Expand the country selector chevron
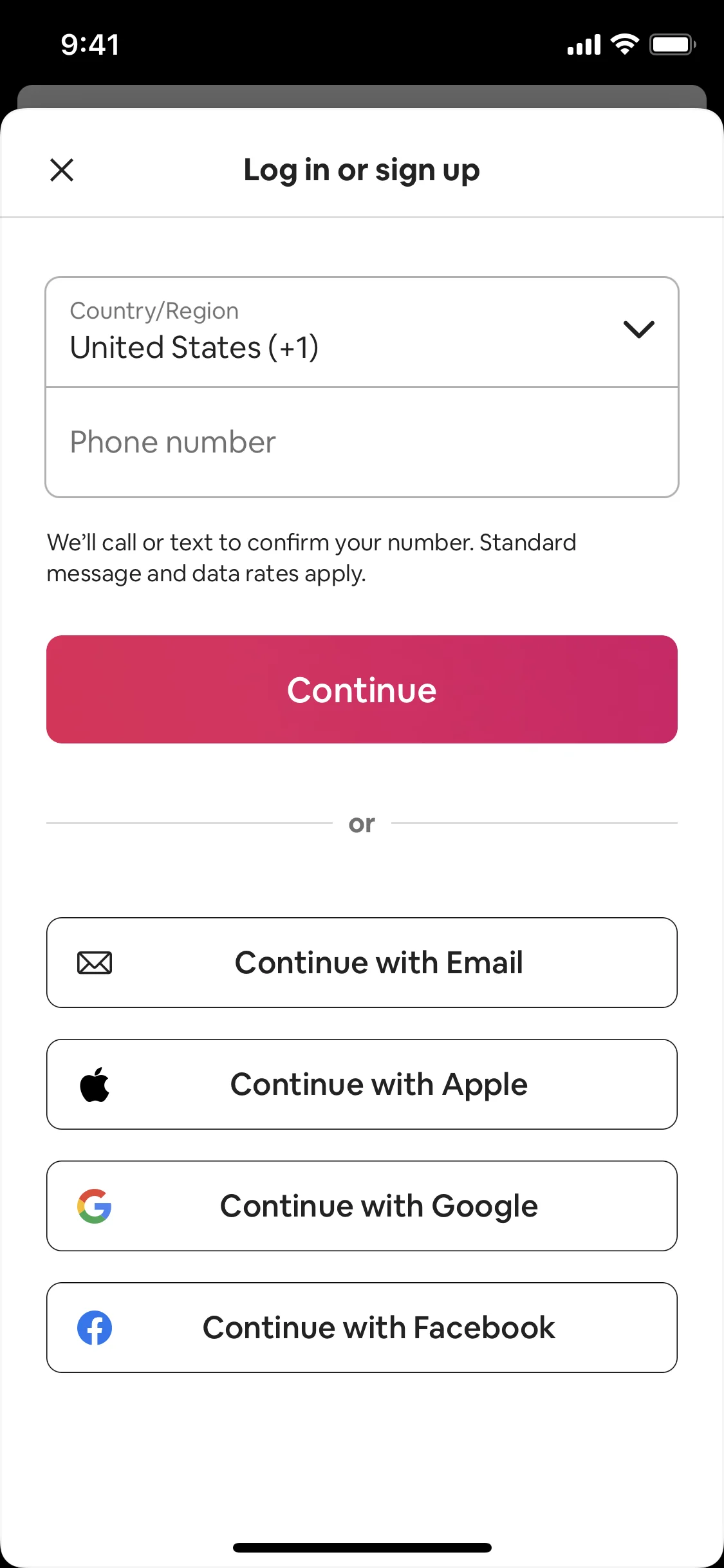 coord(639,330)
